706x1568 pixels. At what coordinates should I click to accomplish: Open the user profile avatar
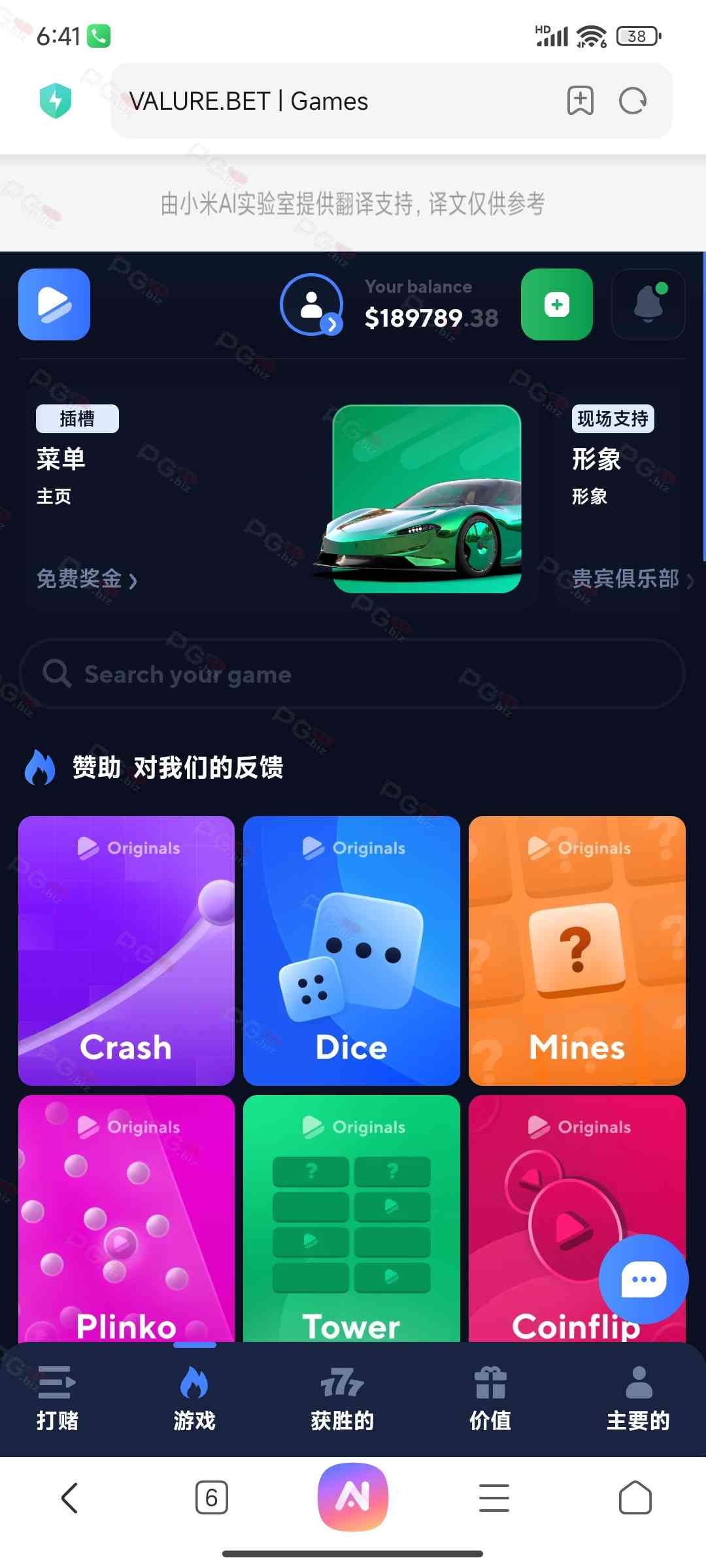312,304
